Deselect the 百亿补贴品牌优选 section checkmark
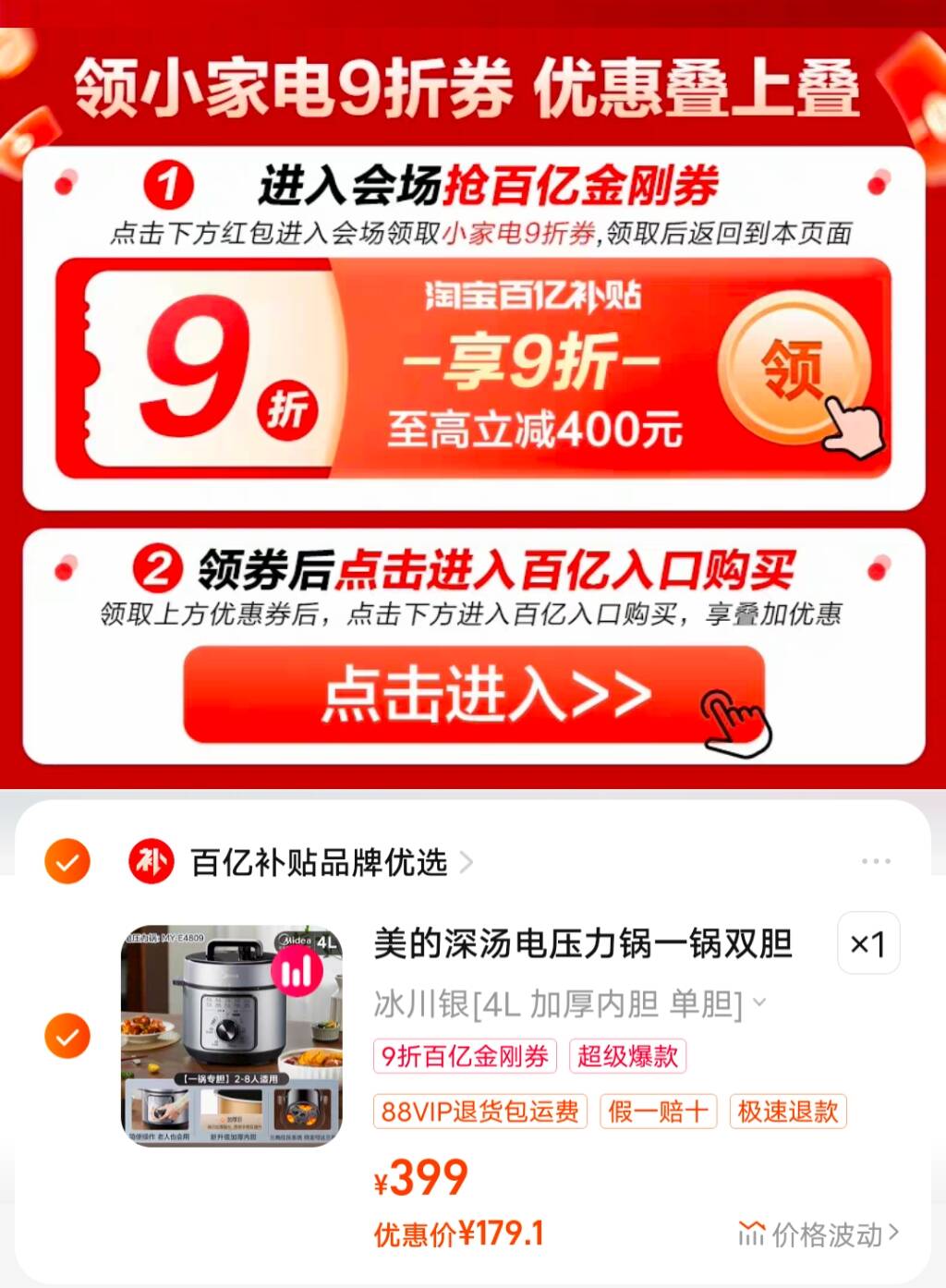This screenshot has height=1288, width=946. tap(66, 859)
